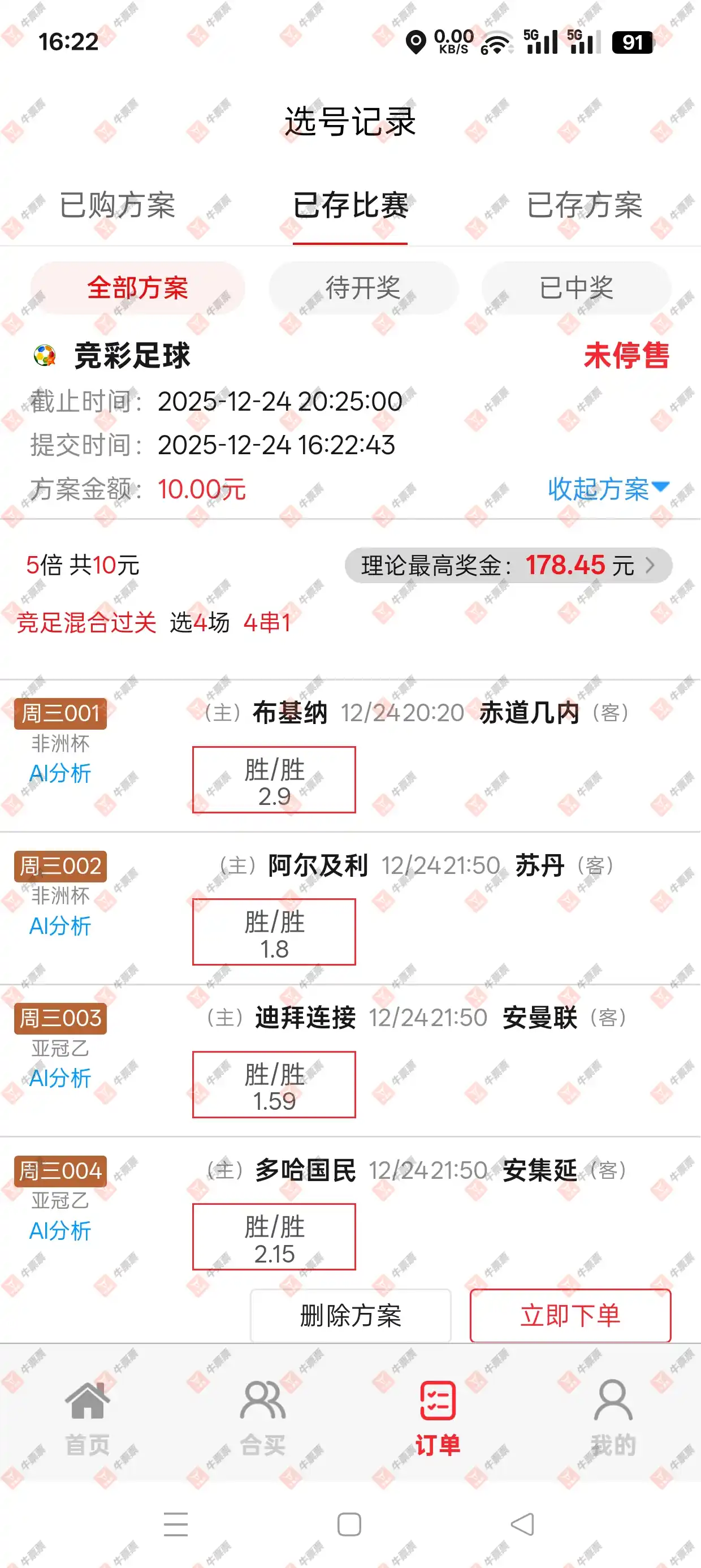Tap the location pin icon in status bar
This screenshot has height=1568, width=701.
point(417,42)
